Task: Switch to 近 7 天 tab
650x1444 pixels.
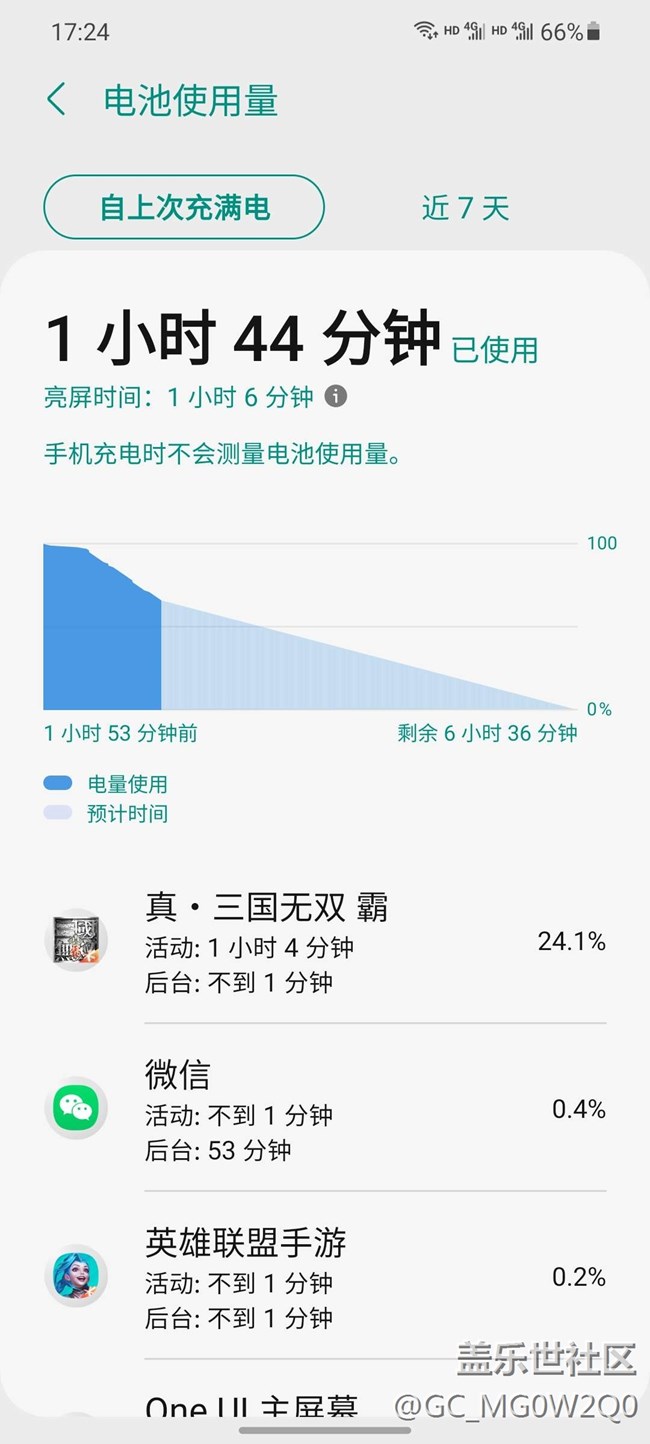Action: 465,208
